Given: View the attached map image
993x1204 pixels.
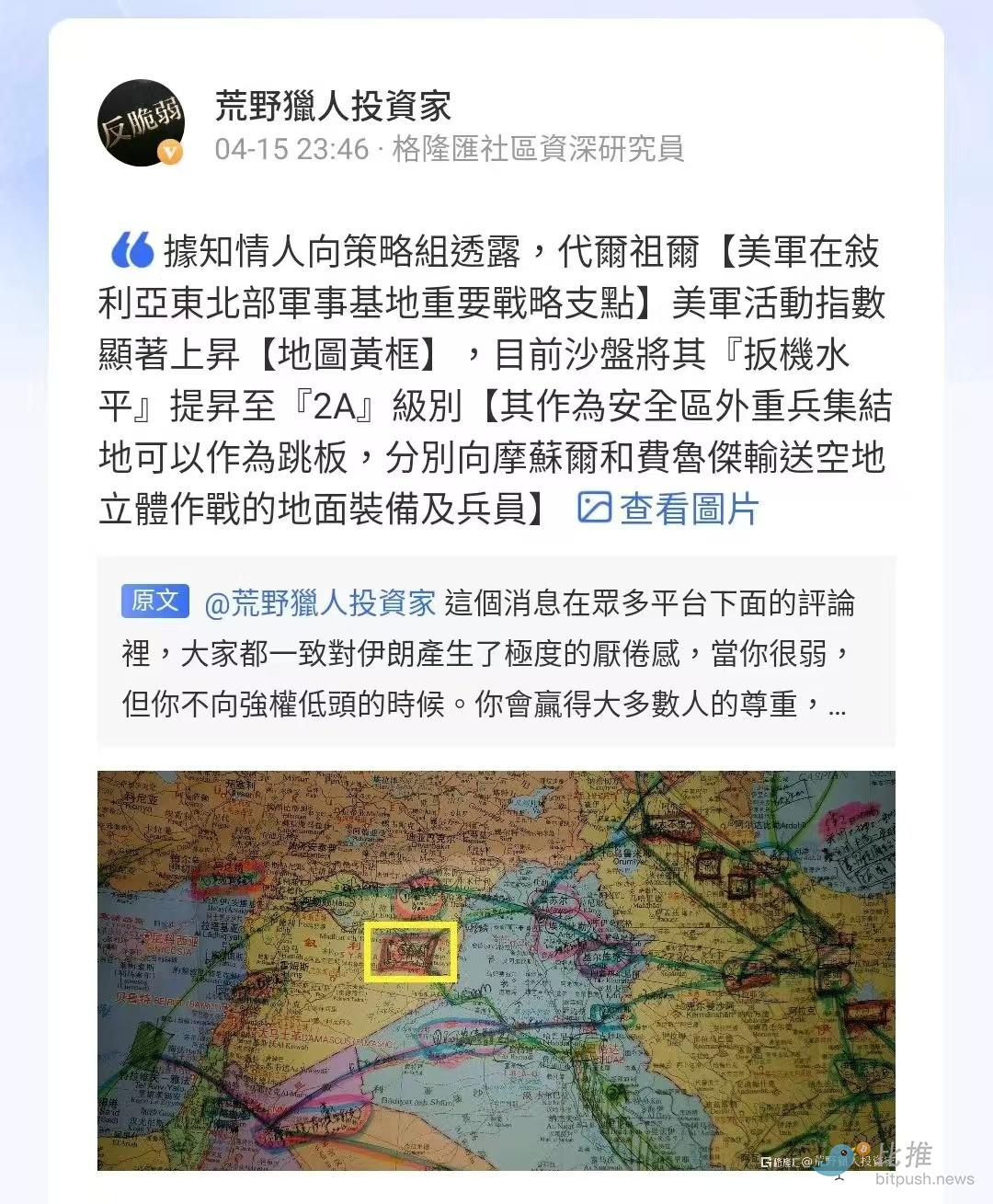Looking at the screenshot, I should coord(496,969).
